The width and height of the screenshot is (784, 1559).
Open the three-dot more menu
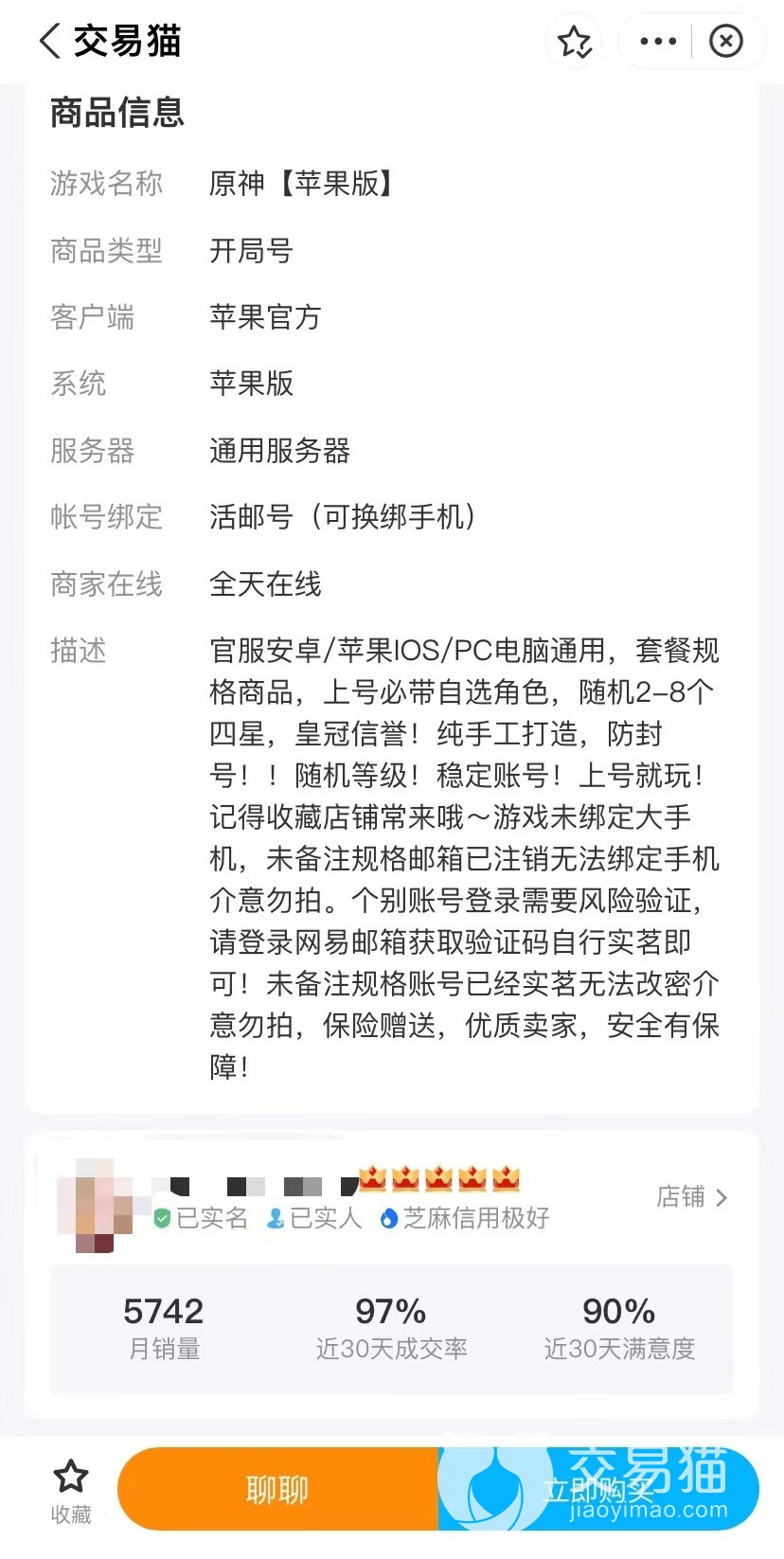658,42
